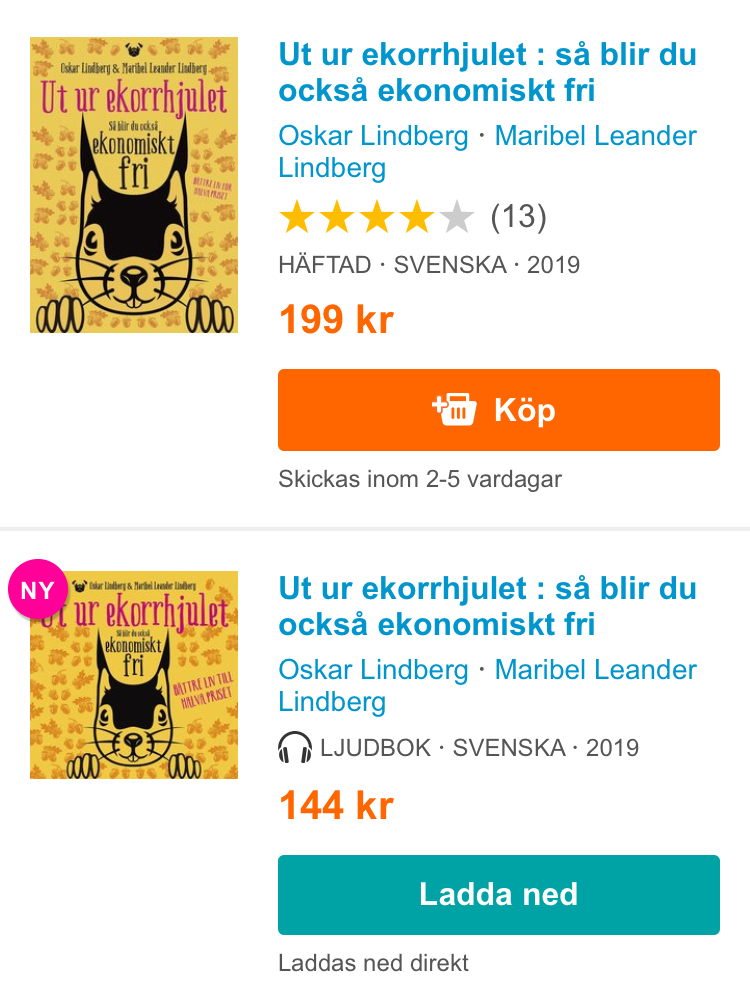This screenshot has height=994, width=750.
Task: Add the 199 kr paperback with Köp
Action: pyautogui.click(x=498, y=410)
